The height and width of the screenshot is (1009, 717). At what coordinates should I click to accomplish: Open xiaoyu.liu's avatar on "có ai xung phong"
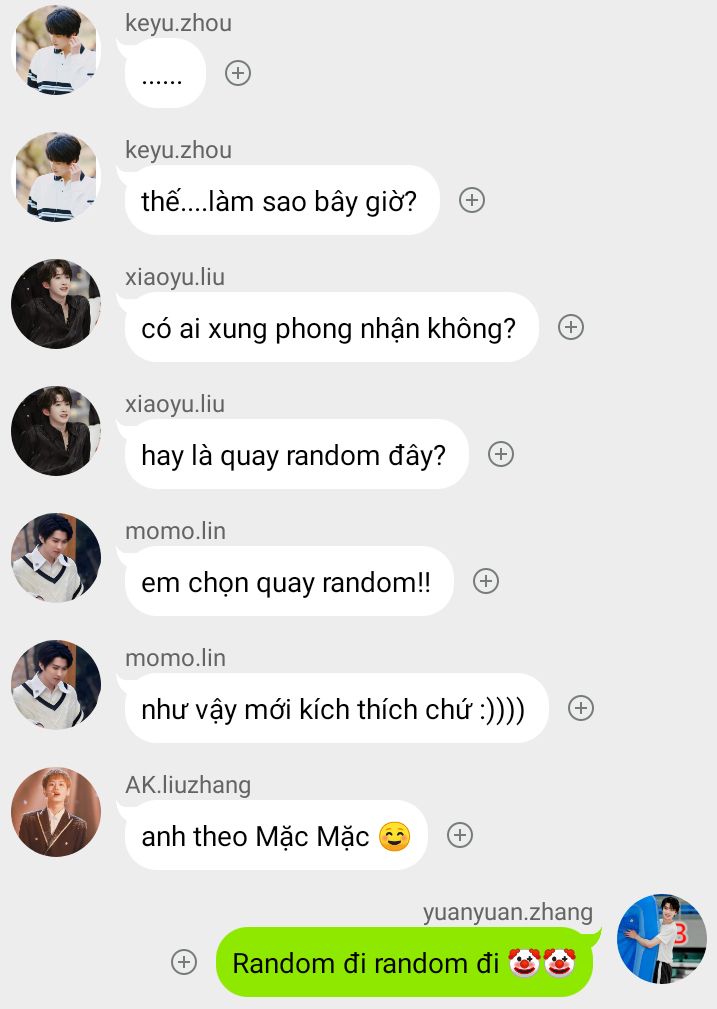coord(56,304)
